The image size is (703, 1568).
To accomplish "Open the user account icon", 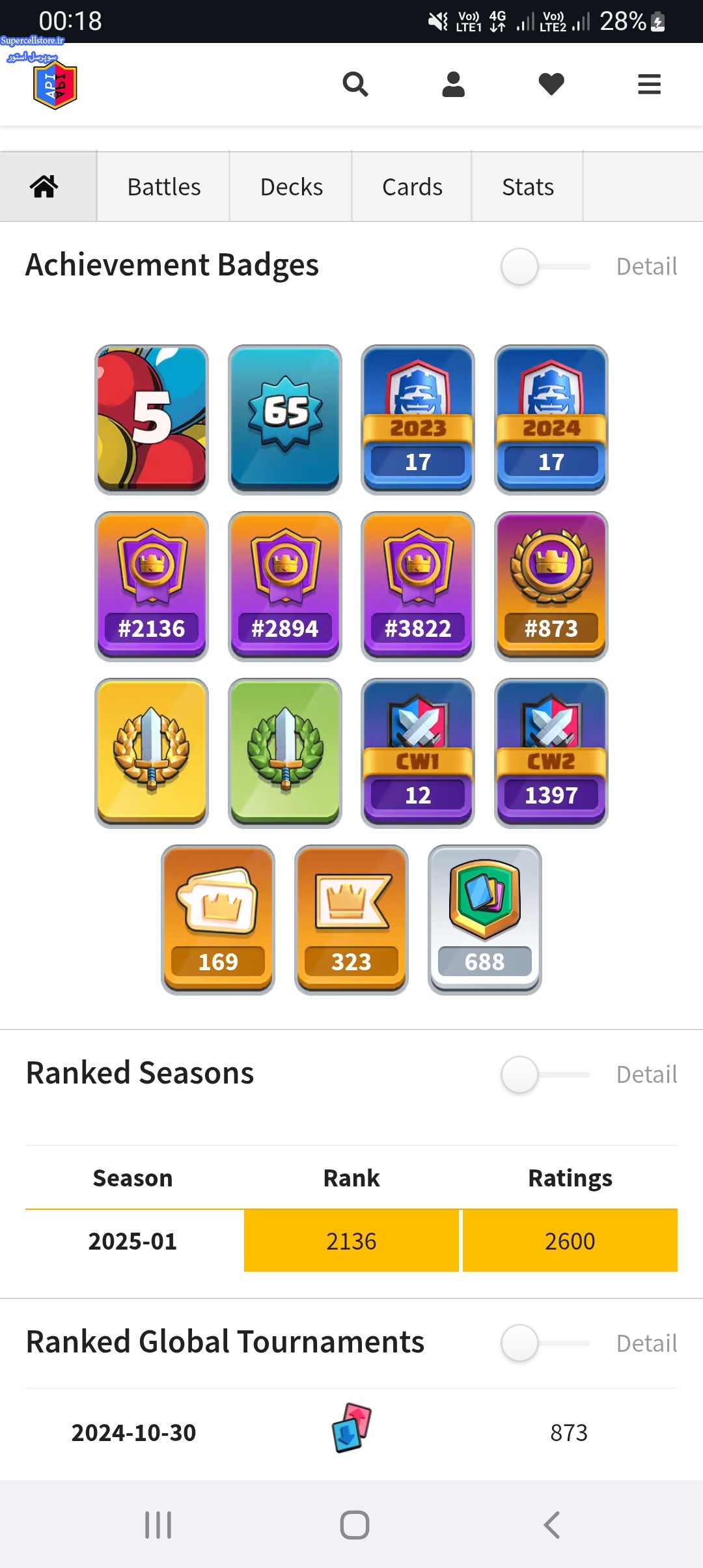I will 453,84.
